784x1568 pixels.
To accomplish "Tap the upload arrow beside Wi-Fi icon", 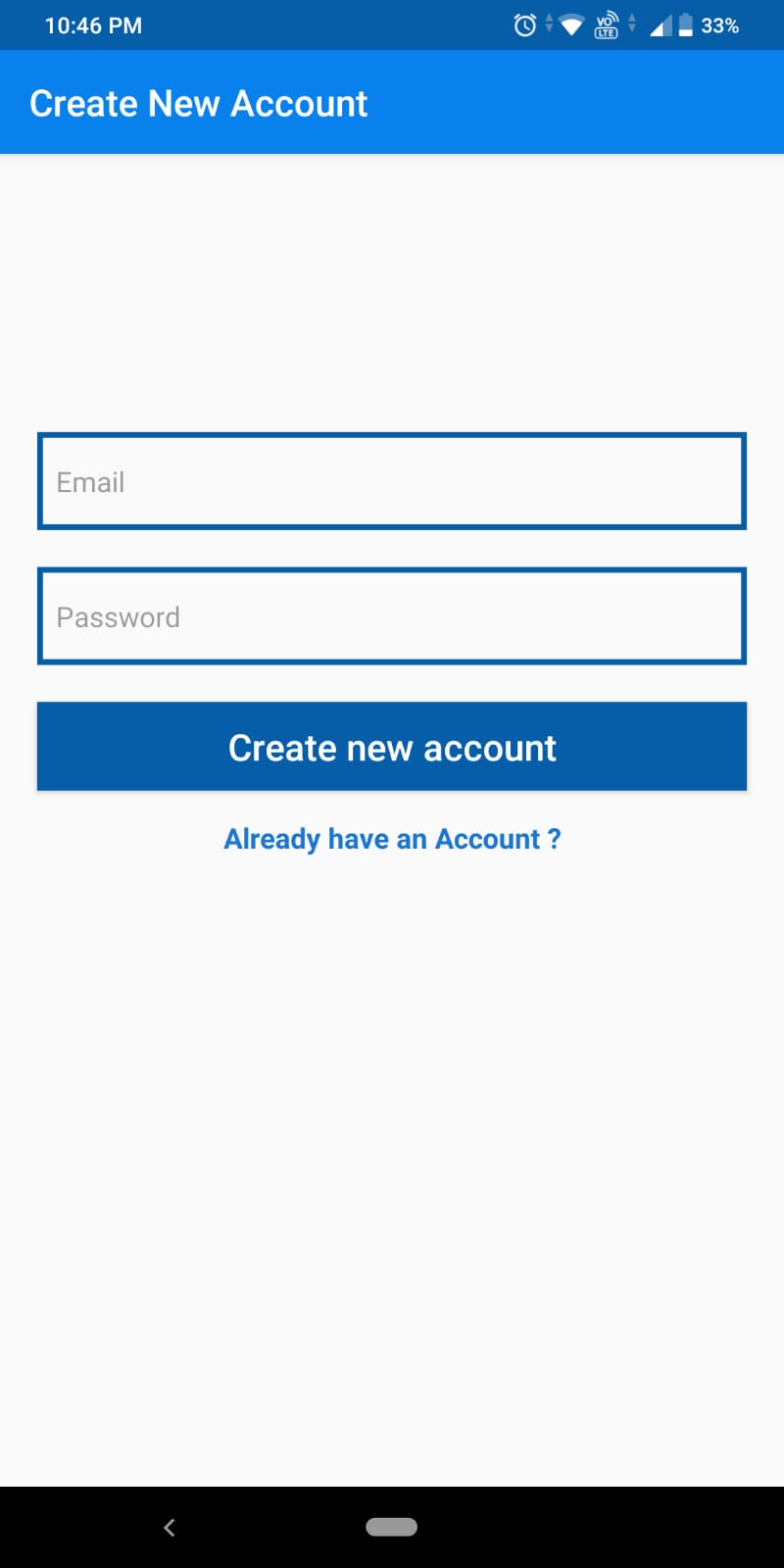I will (549, 25).
